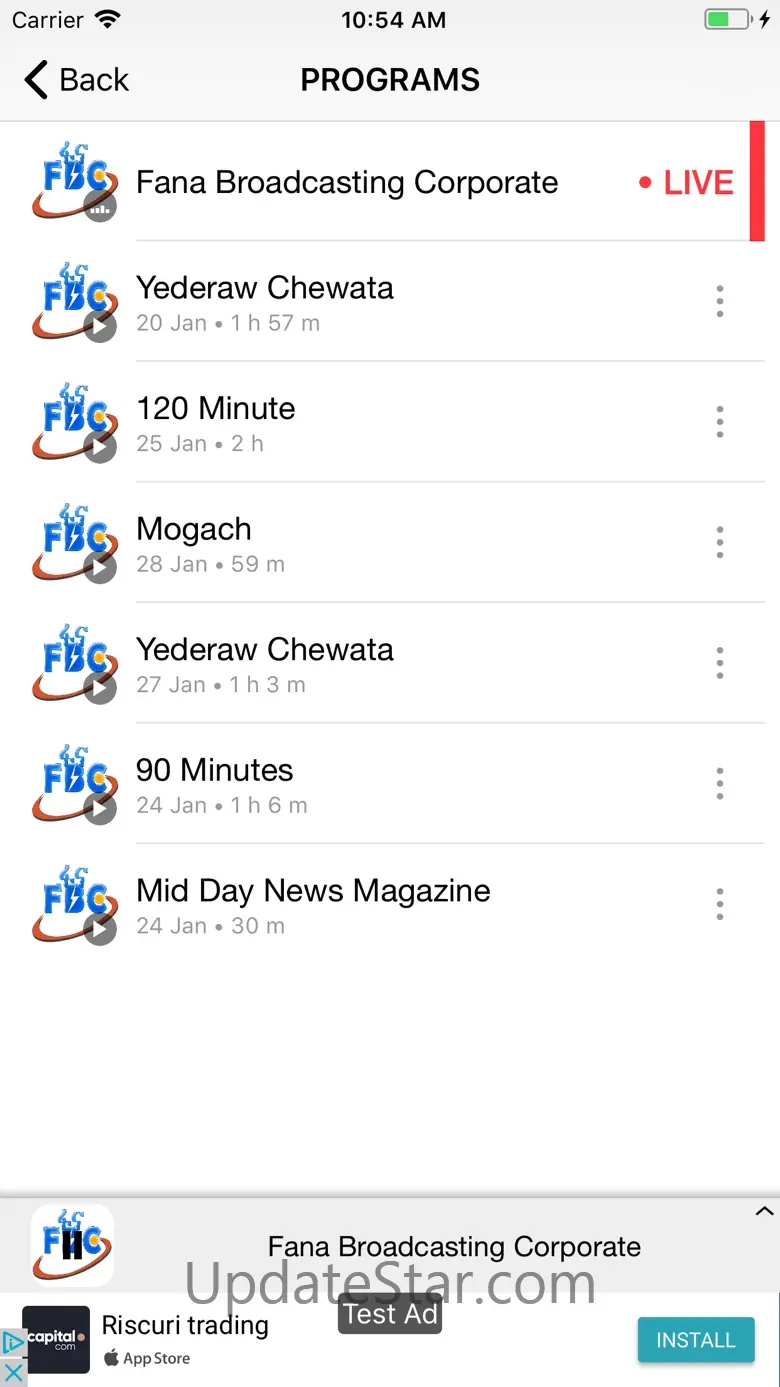Screen dimensions: 780x1387
Task: Open the overflow menu for 120 Minute
Action: (x=720, y=423)
